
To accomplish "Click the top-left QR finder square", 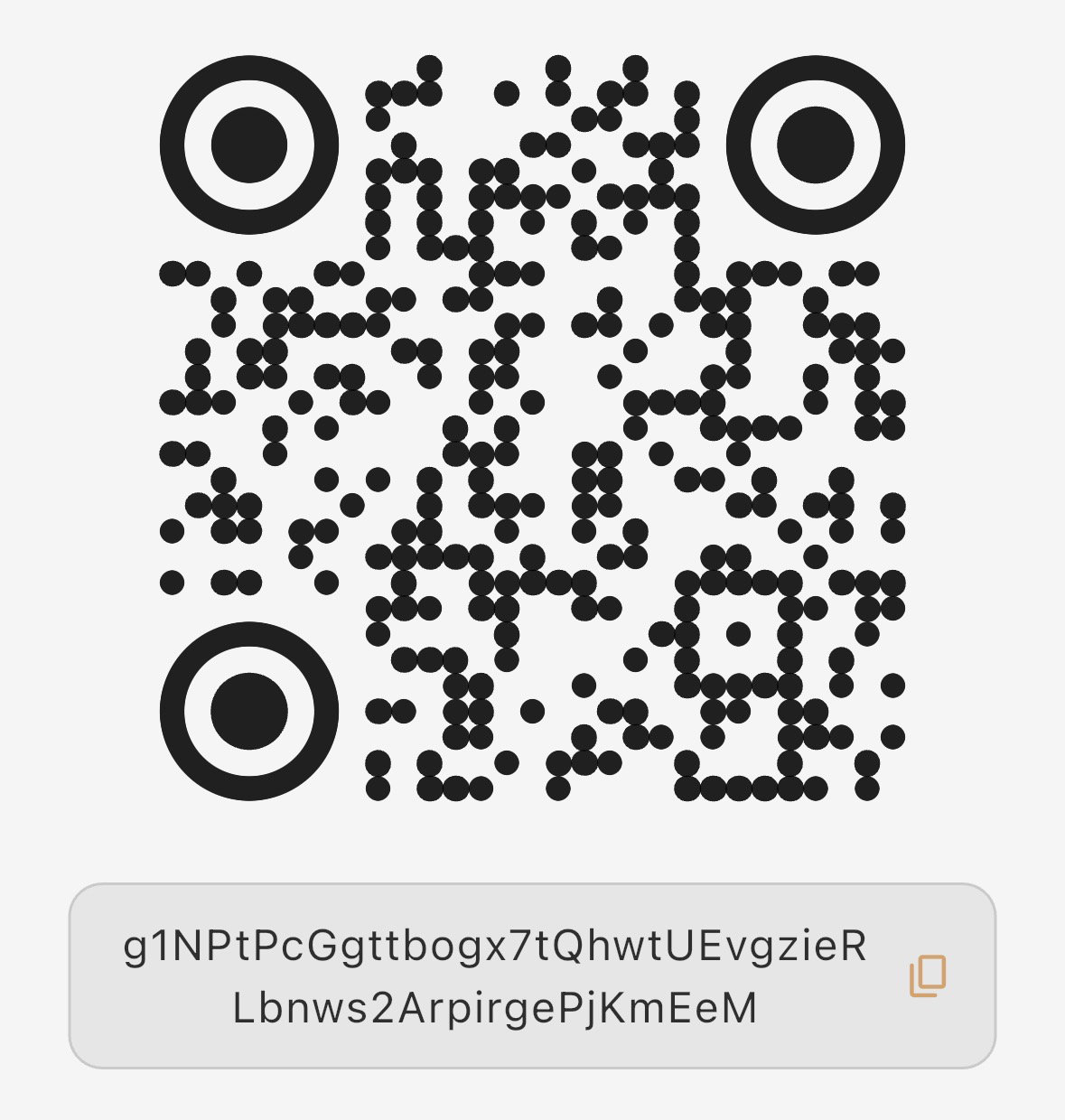I will (x=249, y=145).
